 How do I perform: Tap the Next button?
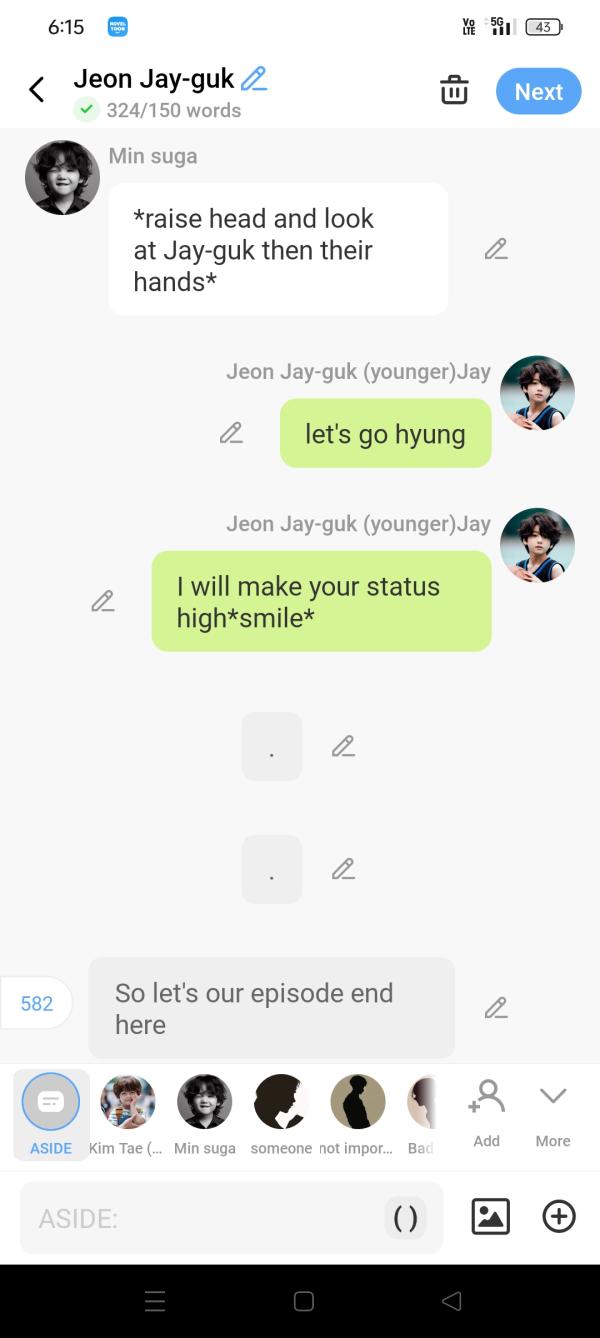pyautogui.click(x=538, y=91)
